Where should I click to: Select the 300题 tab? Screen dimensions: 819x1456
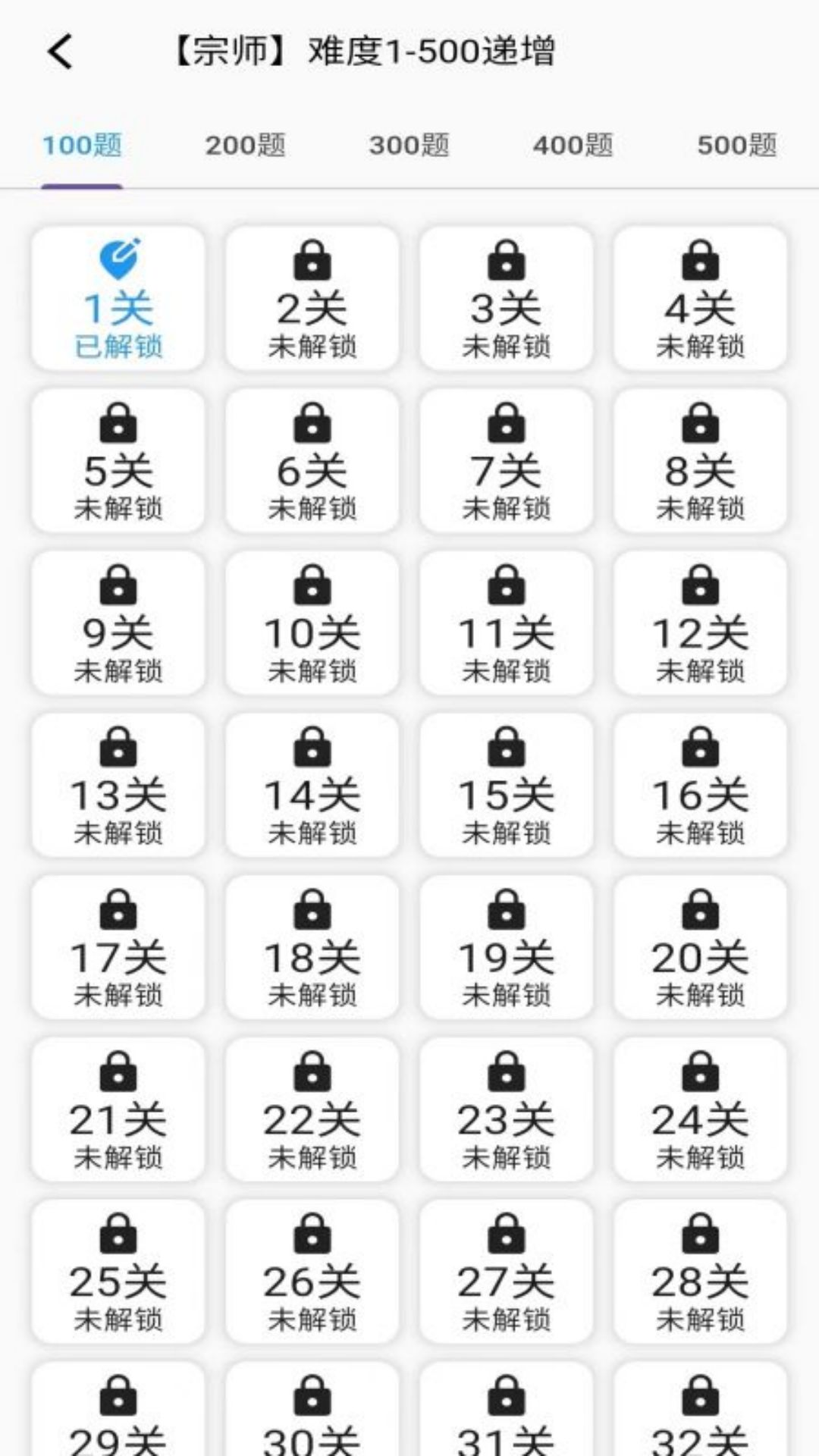[x=409, y=146]
